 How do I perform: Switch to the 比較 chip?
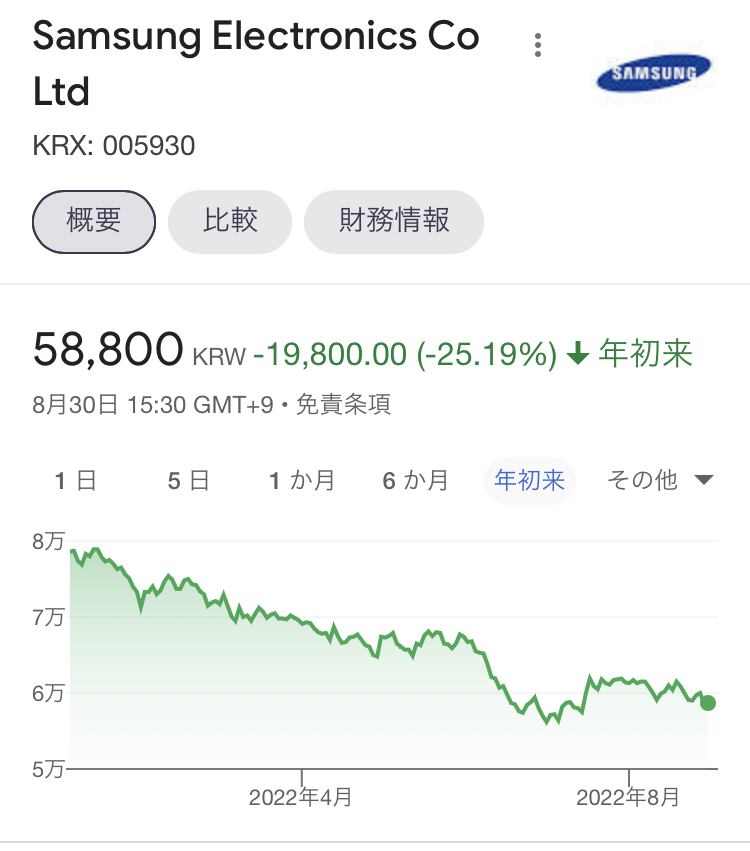point(230,221)
